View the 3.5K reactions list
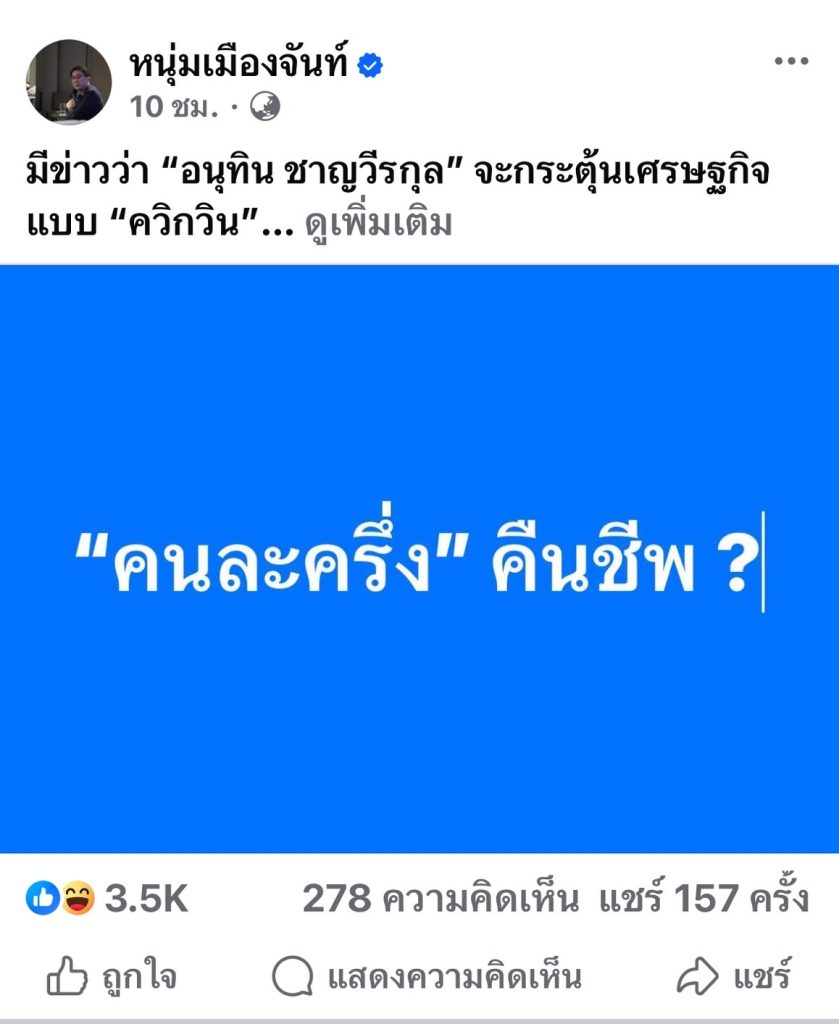Screen dimensions: 839x1024 (x=108, y=900)
